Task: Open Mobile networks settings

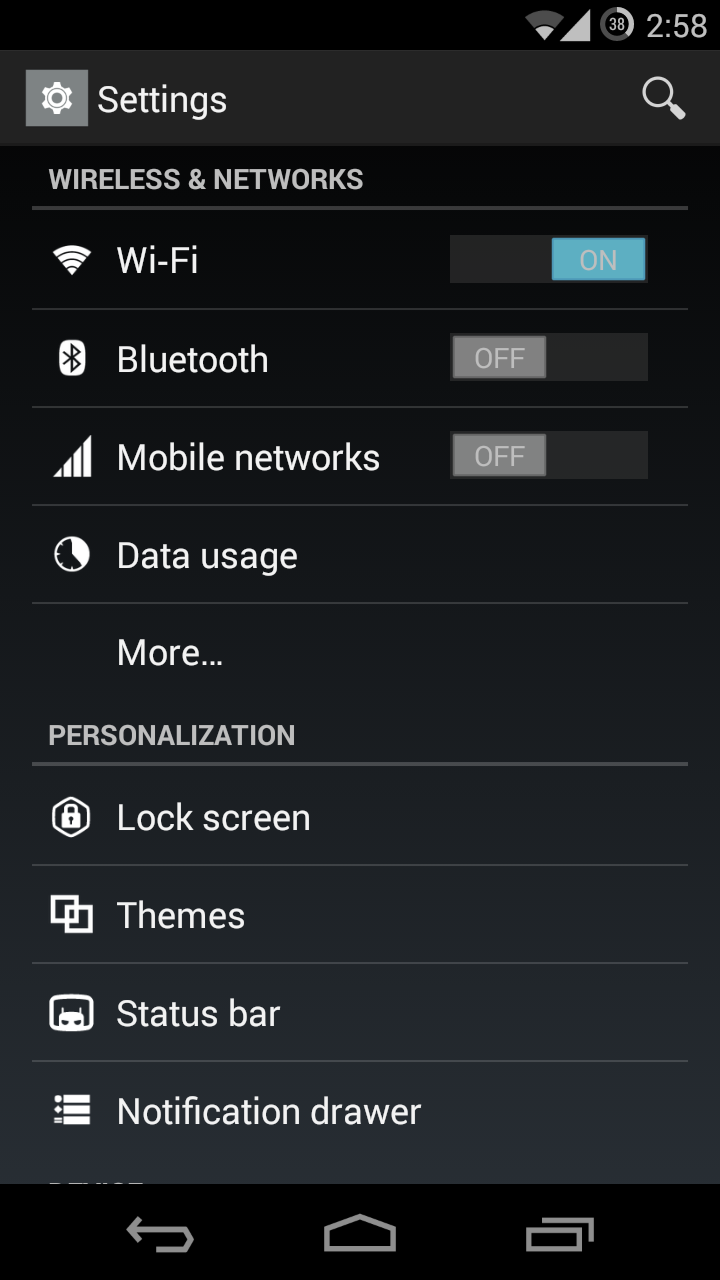Action: [x=248, y=457]
